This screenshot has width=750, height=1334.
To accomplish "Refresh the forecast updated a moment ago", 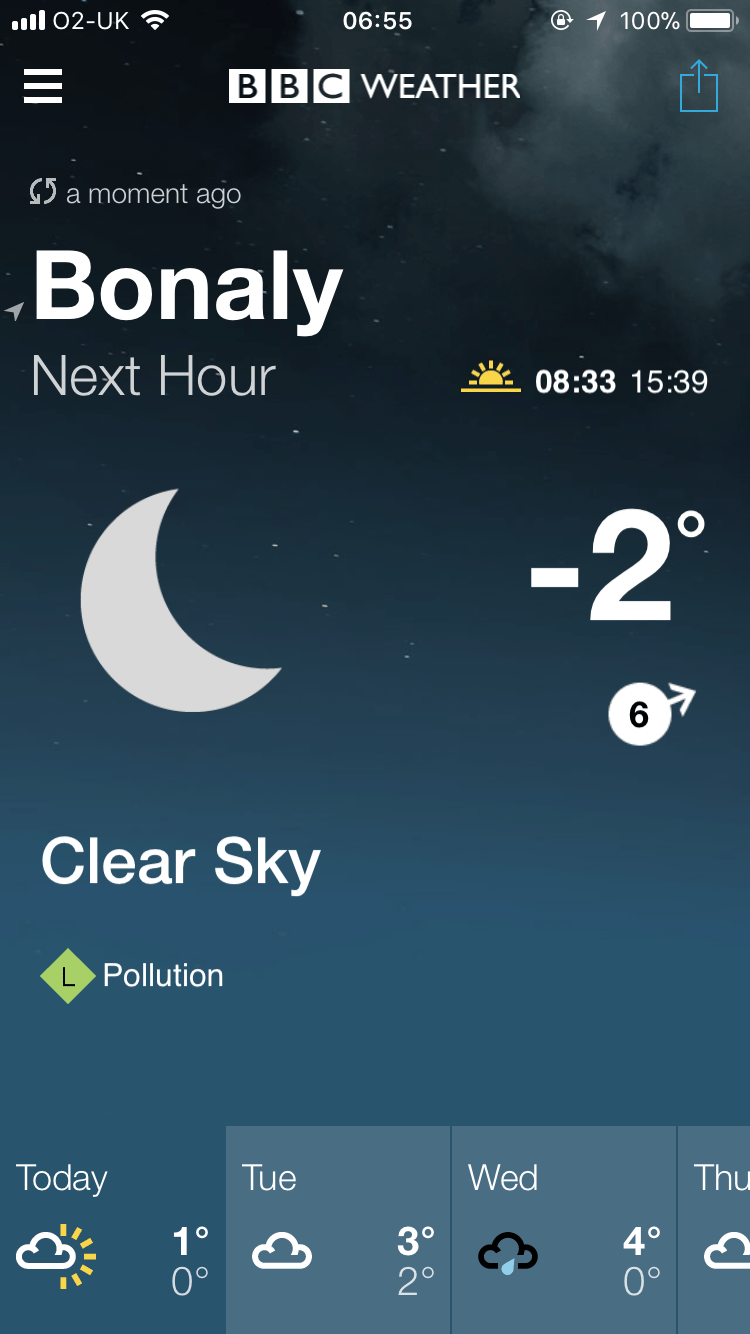I will pyautogui.click(x=43, y=192).
